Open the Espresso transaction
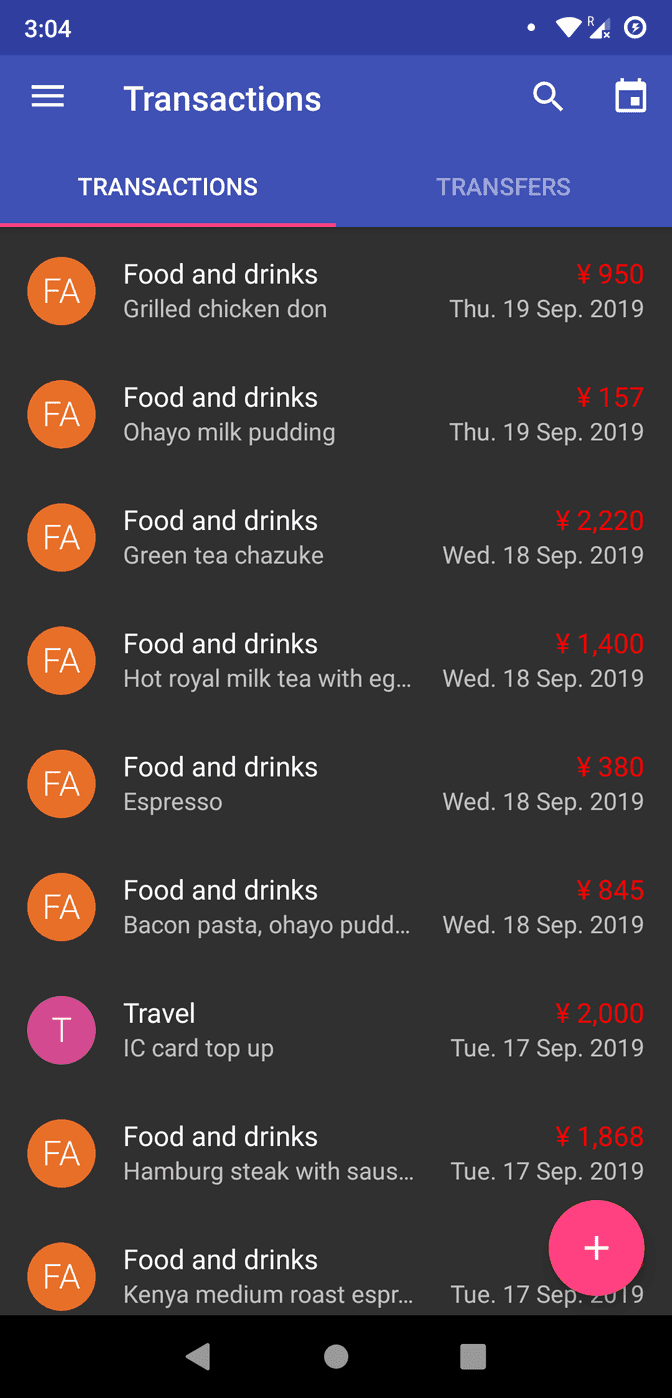The image size is (672, 1398). pyautogui.click(x=336, y=783)
